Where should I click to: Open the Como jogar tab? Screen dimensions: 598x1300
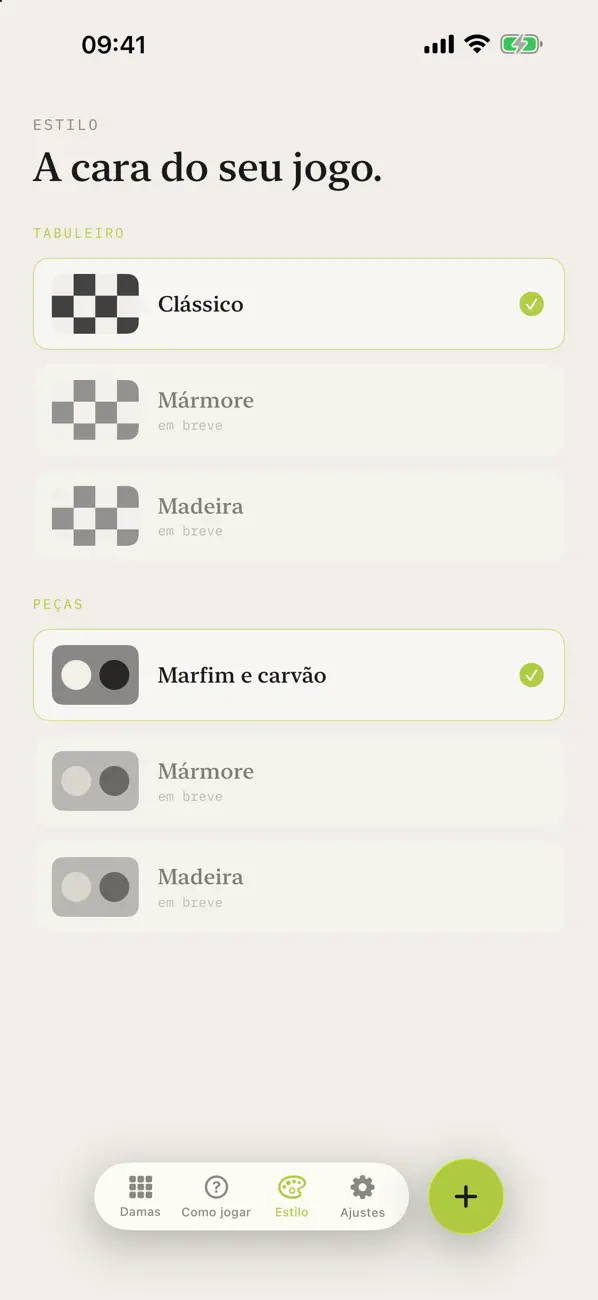point(216,1196)
